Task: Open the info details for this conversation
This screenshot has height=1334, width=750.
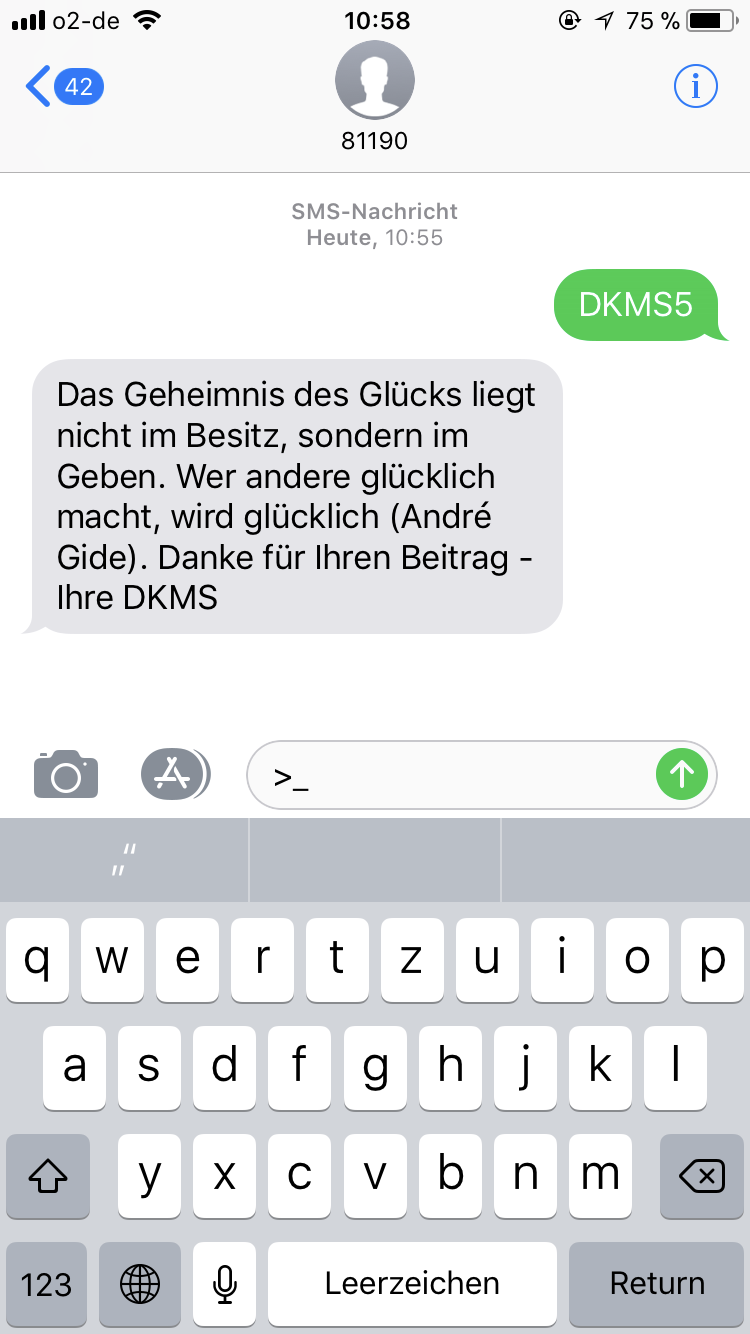Action: (696, 87)
